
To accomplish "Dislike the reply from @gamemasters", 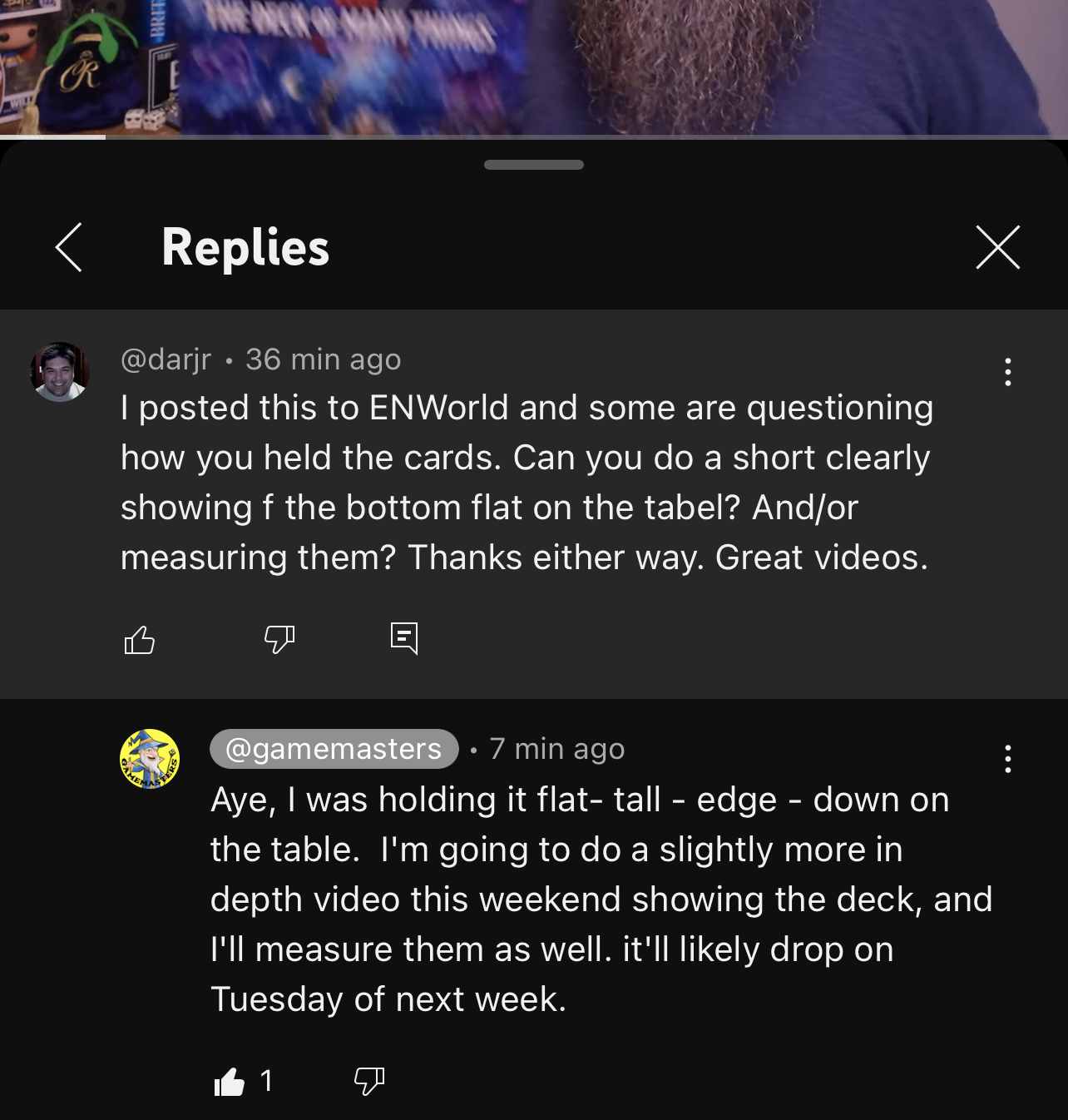I will point(368,1081).
